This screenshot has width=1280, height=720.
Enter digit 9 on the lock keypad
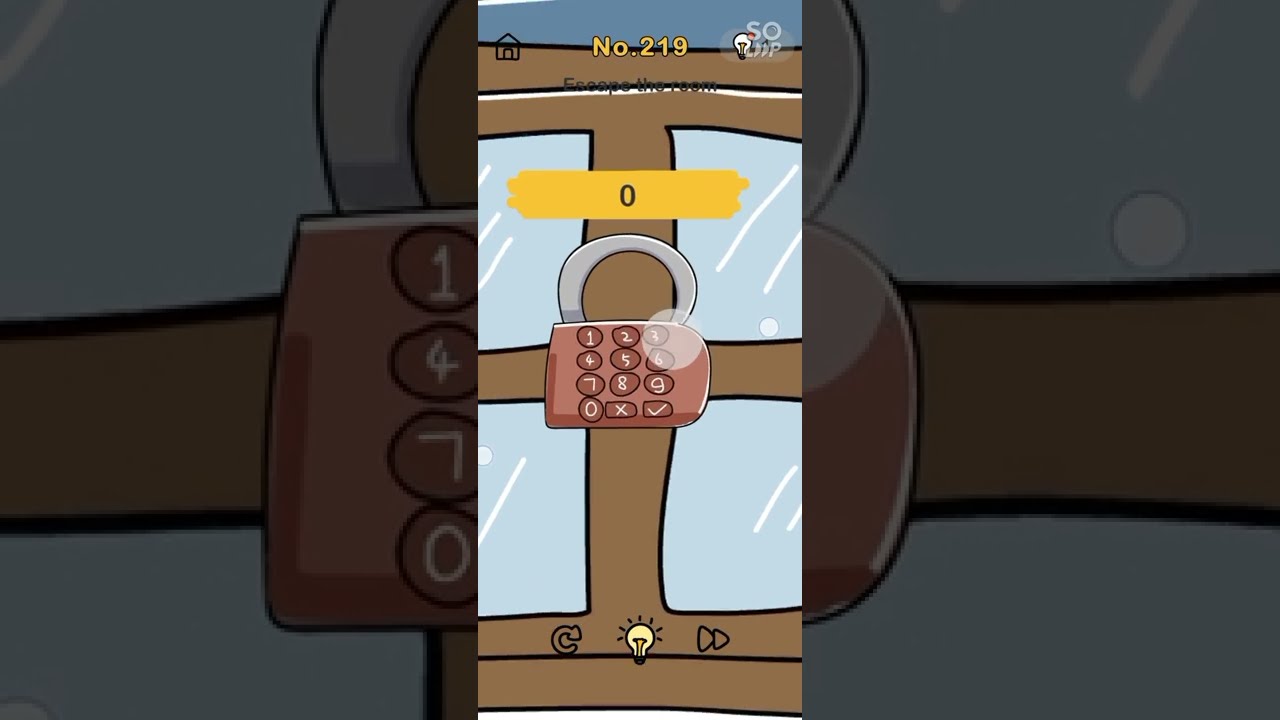(x=657, y=384)
